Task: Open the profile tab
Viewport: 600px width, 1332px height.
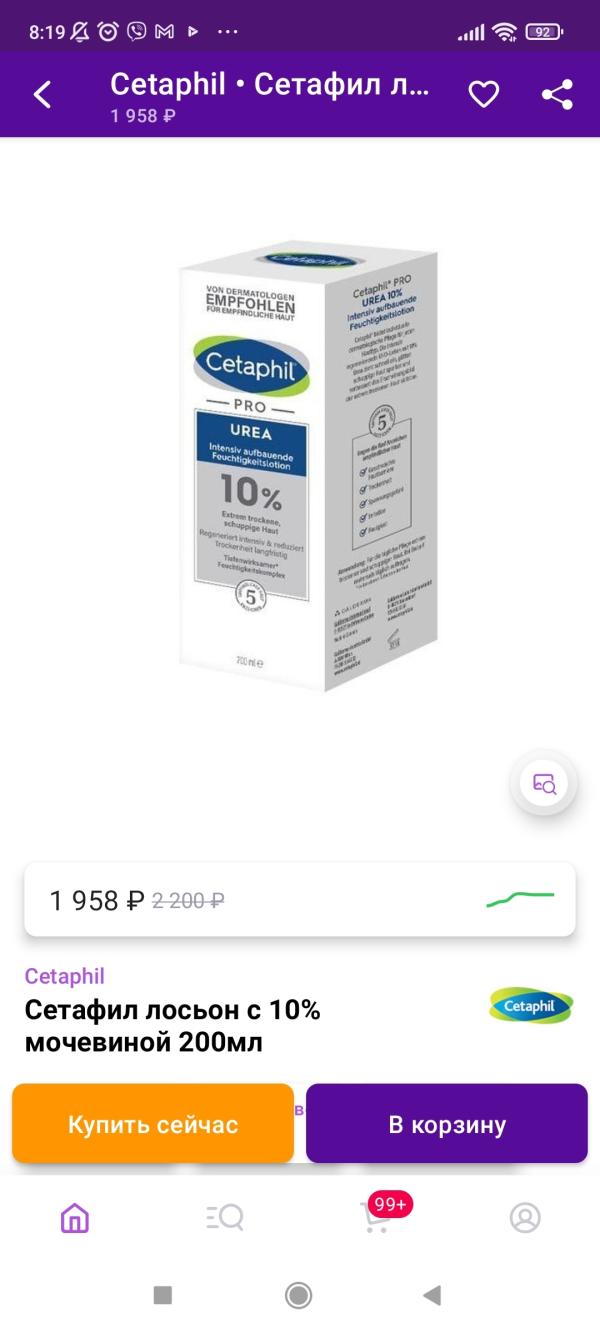Action: pyautogui.click(x=525, y=1217)
